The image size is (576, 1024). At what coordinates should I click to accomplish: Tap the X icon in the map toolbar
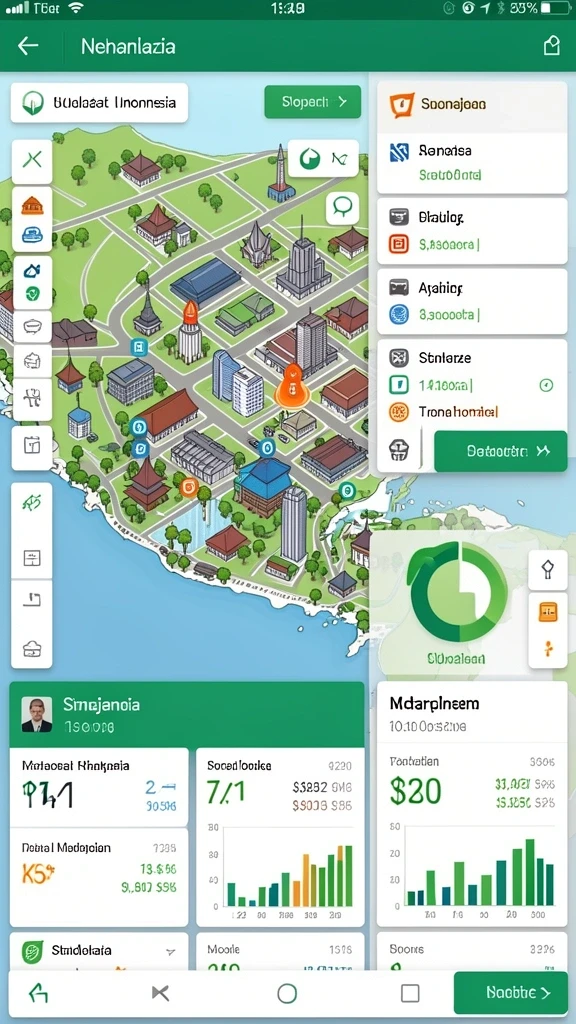click(32, 159)
